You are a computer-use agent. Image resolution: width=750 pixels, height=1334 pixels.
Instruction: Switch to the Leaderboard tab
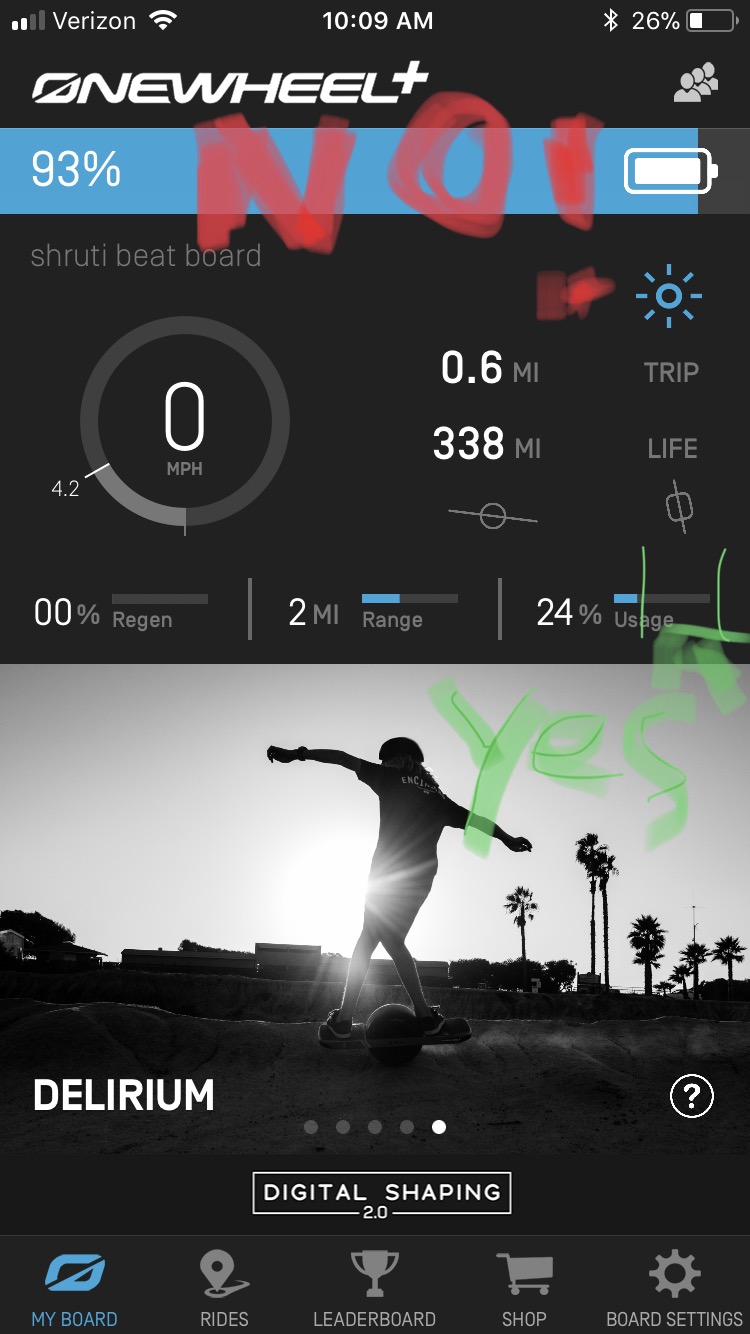click(x=374, y=1290)
